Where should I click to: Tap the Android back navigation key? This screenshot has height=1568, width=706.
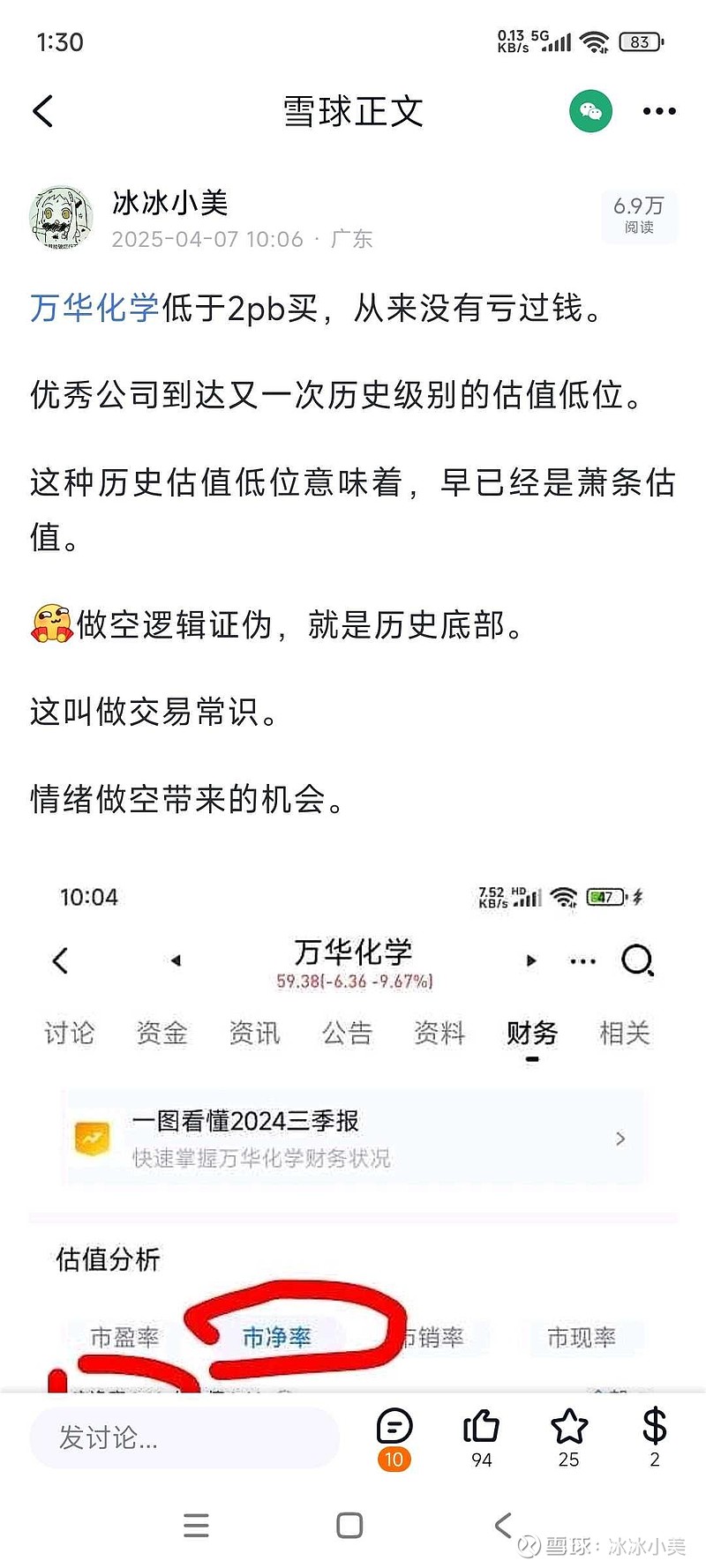(503, 1525)
